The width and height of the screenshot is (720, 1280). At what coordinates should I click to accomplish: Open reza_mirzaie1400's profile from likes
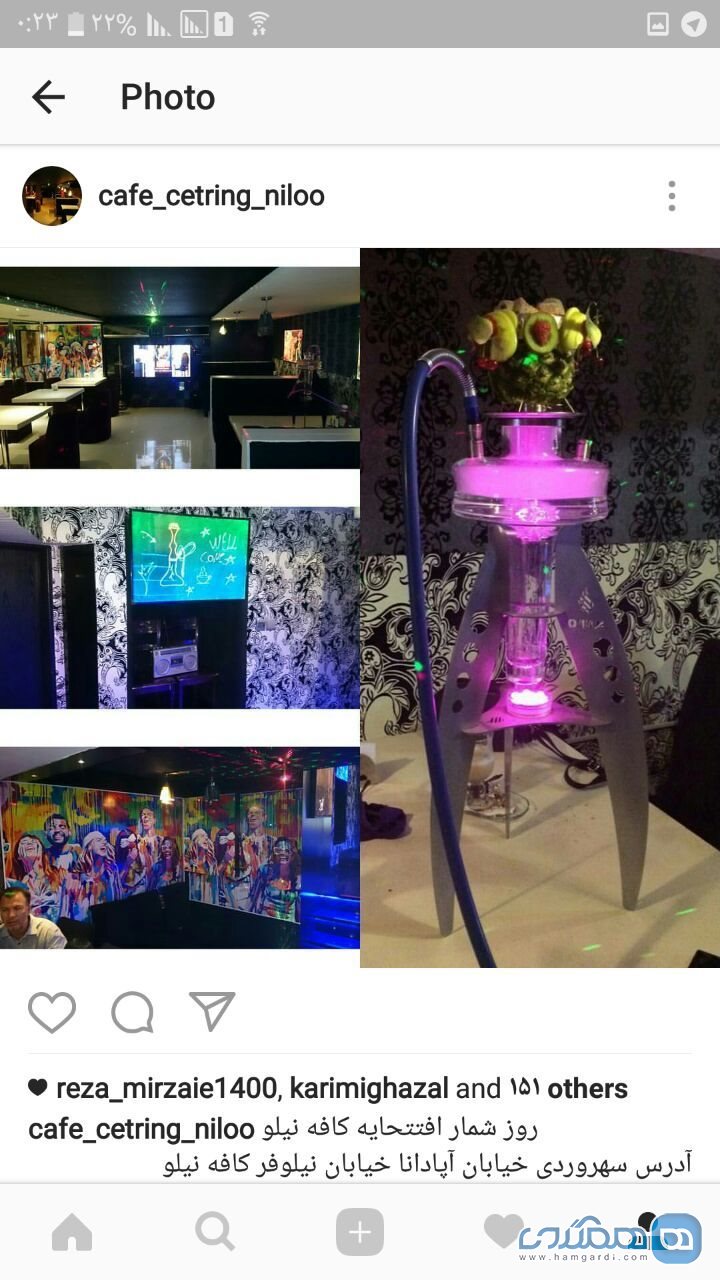[166, 1088]
